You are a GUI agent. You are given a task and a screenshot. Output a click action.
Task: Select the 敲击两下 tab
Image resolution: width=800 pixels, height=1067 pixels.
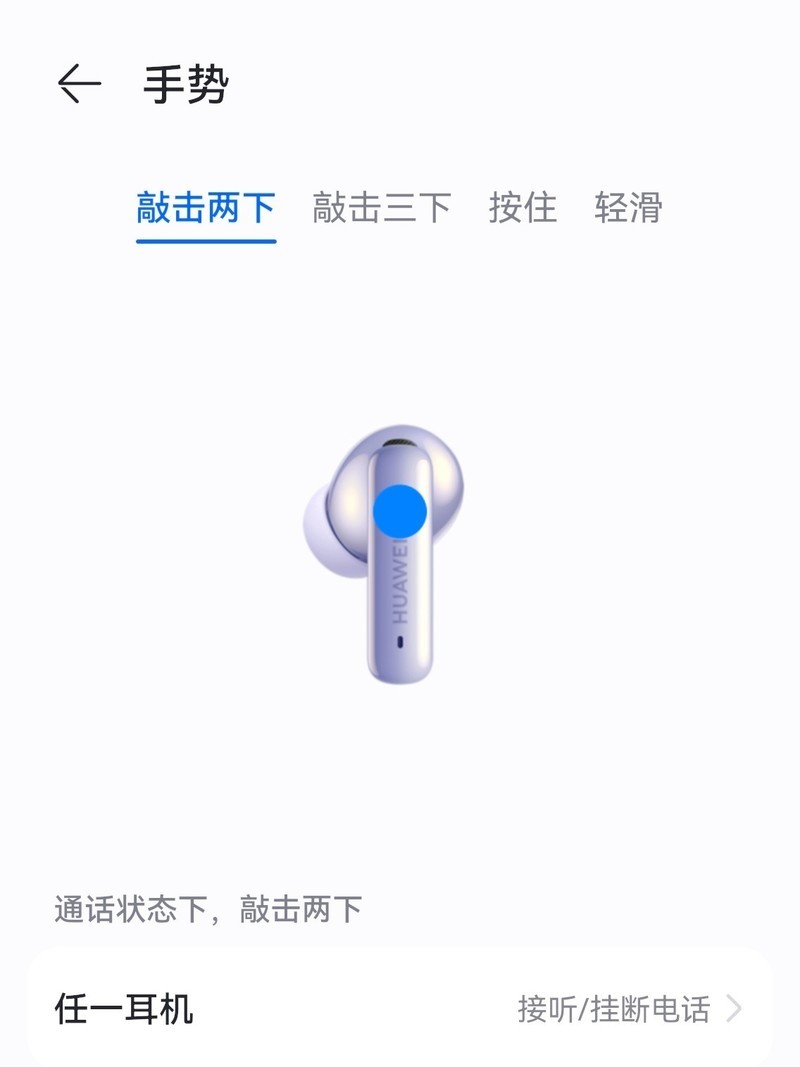click(x=206, y=208)
